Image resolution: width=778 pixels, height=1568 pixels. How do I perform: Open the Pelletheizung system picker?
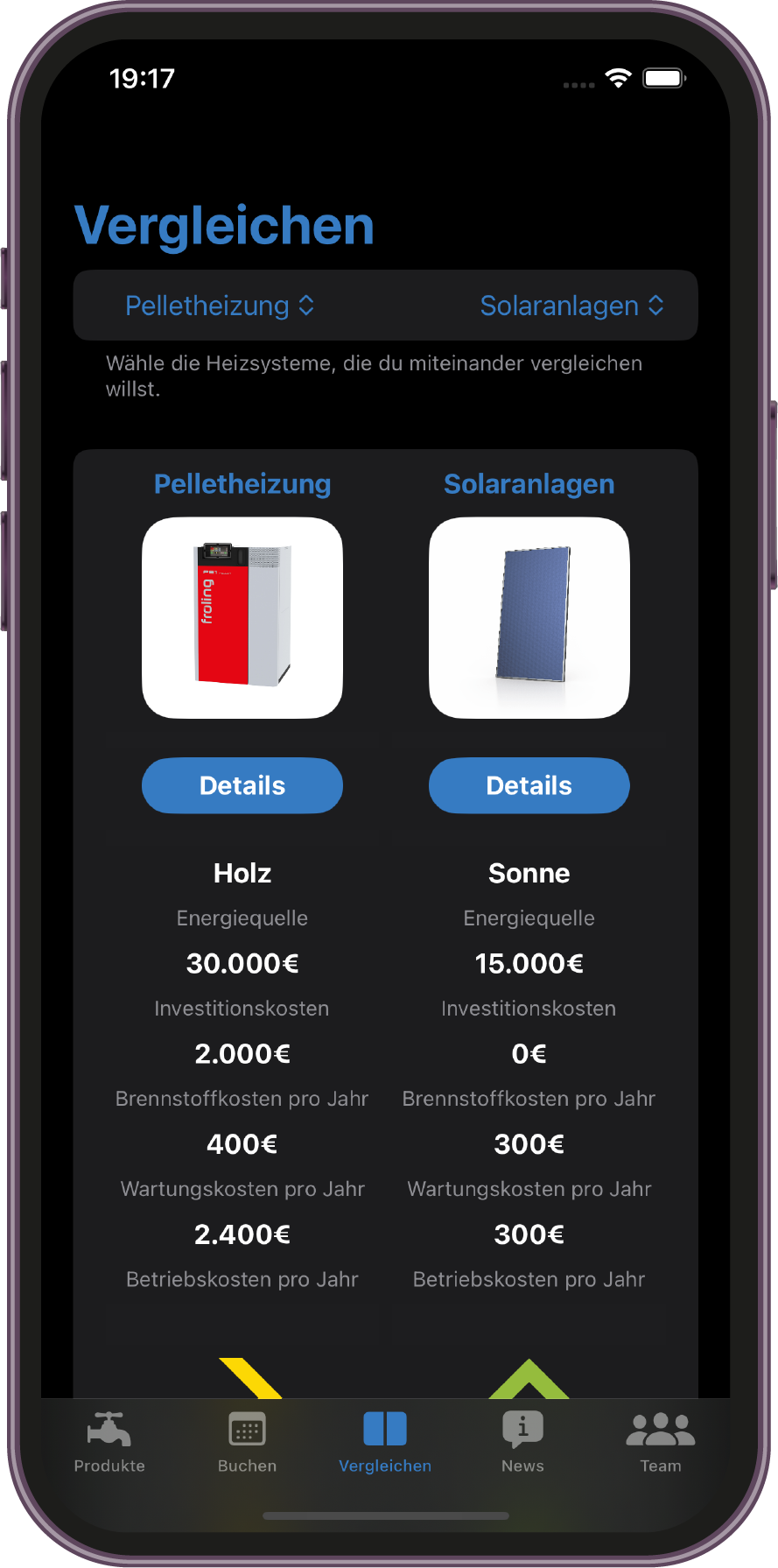220,306
